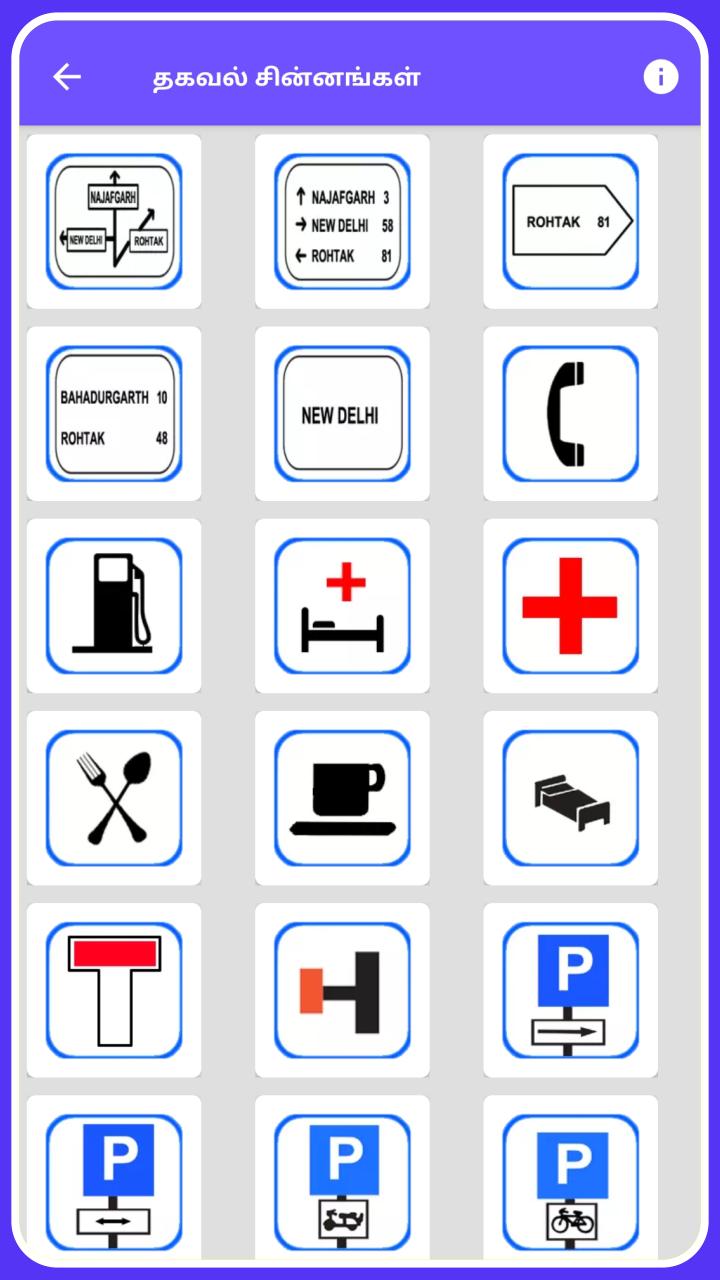Select the parking sign with two-way arrow

[x=114, y=1178]
